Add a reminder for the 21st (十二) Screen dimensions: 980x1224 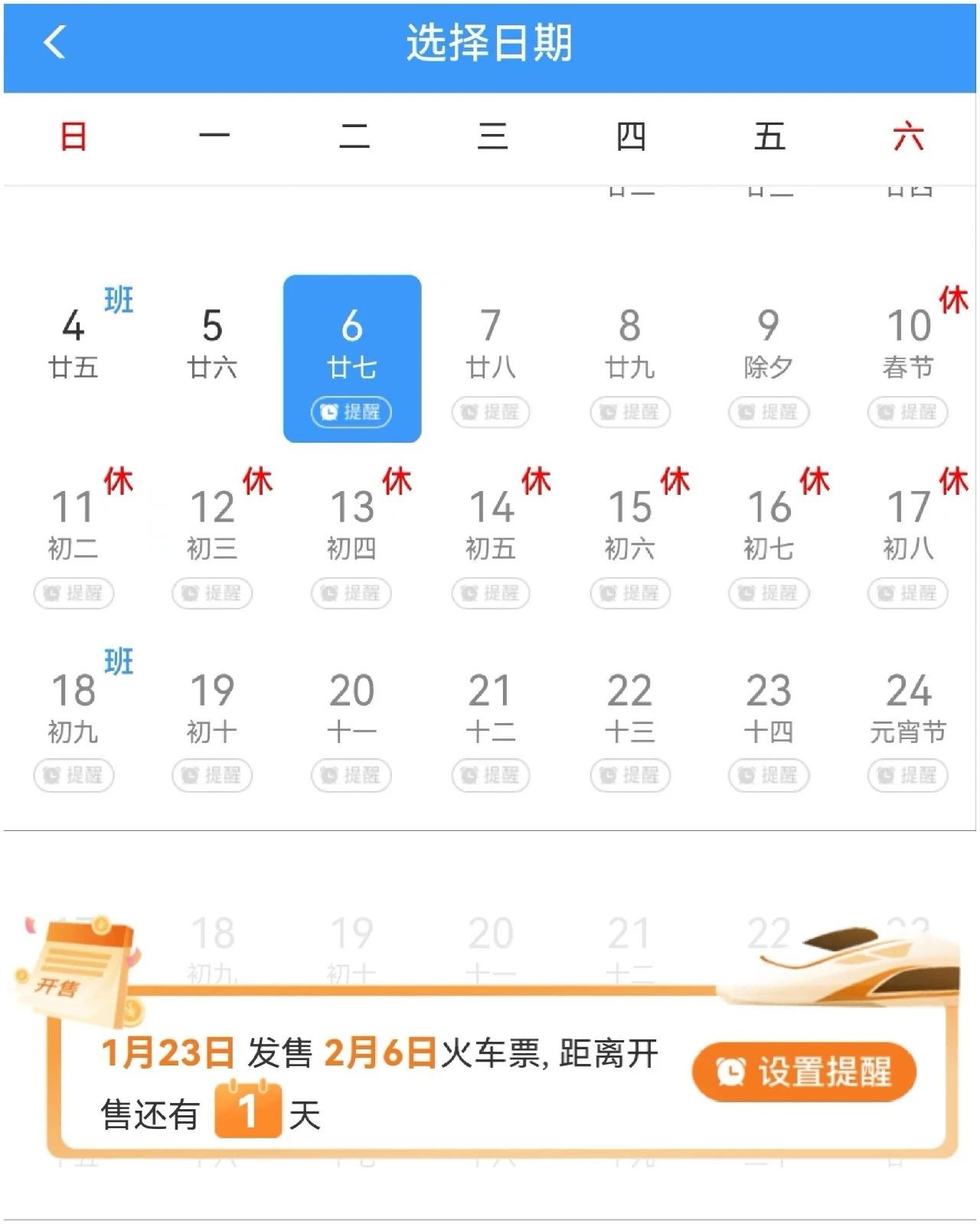tap(491, 775)
